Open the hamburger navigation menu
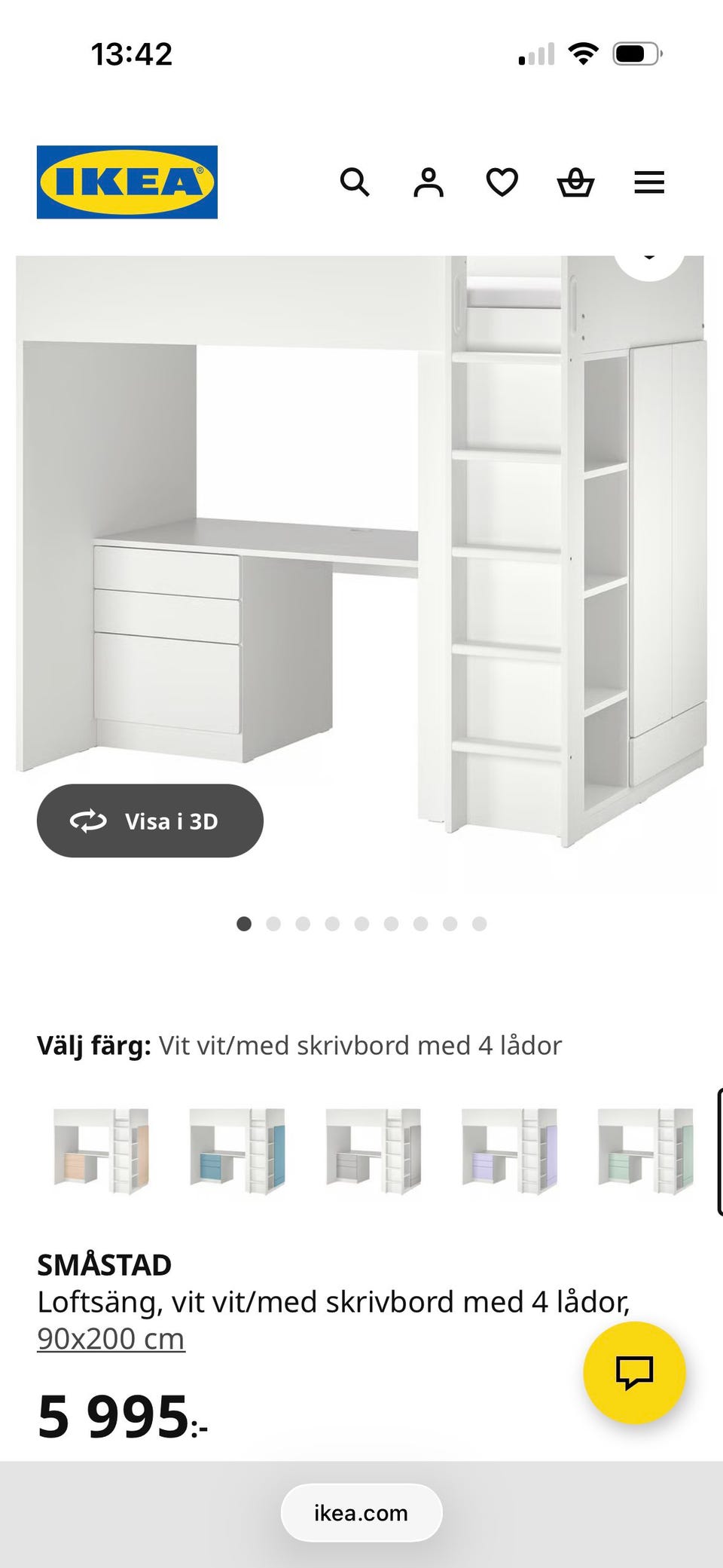Viewport: 723px width, 1568px height. click(x=648, y=182)
